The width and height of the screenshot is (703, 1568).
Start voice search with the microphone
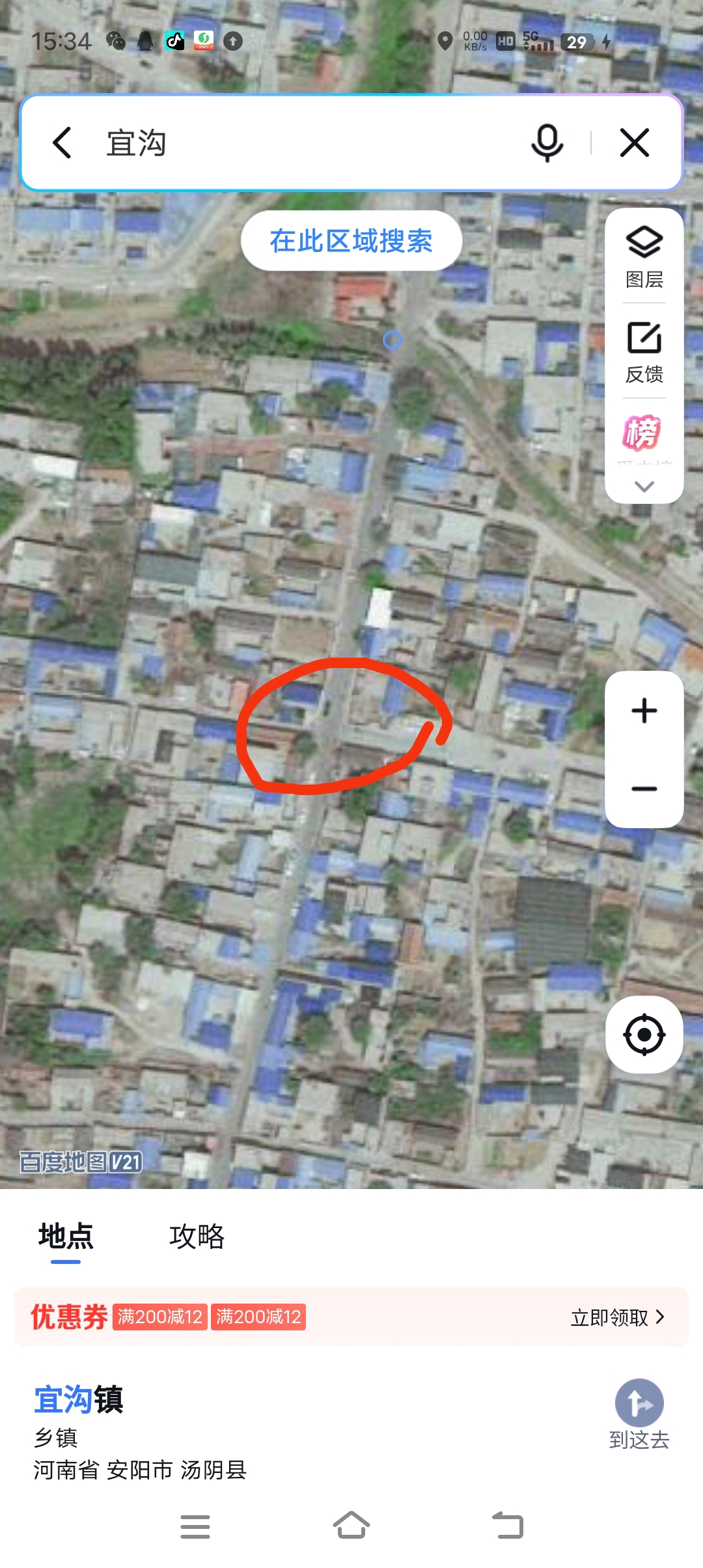pos(547,143)
